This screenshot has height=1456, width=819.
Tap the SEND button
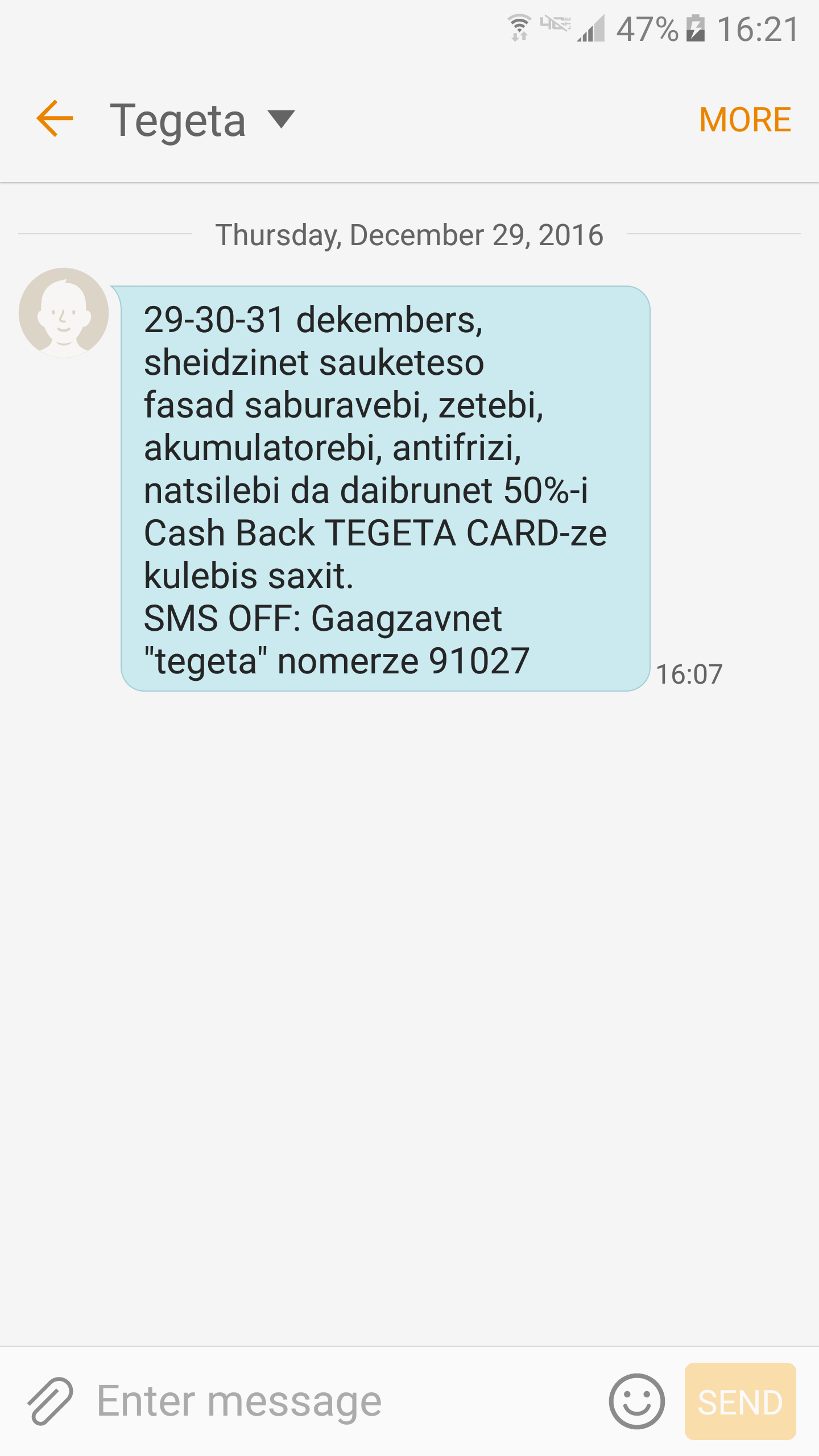tap(740, 1401)
